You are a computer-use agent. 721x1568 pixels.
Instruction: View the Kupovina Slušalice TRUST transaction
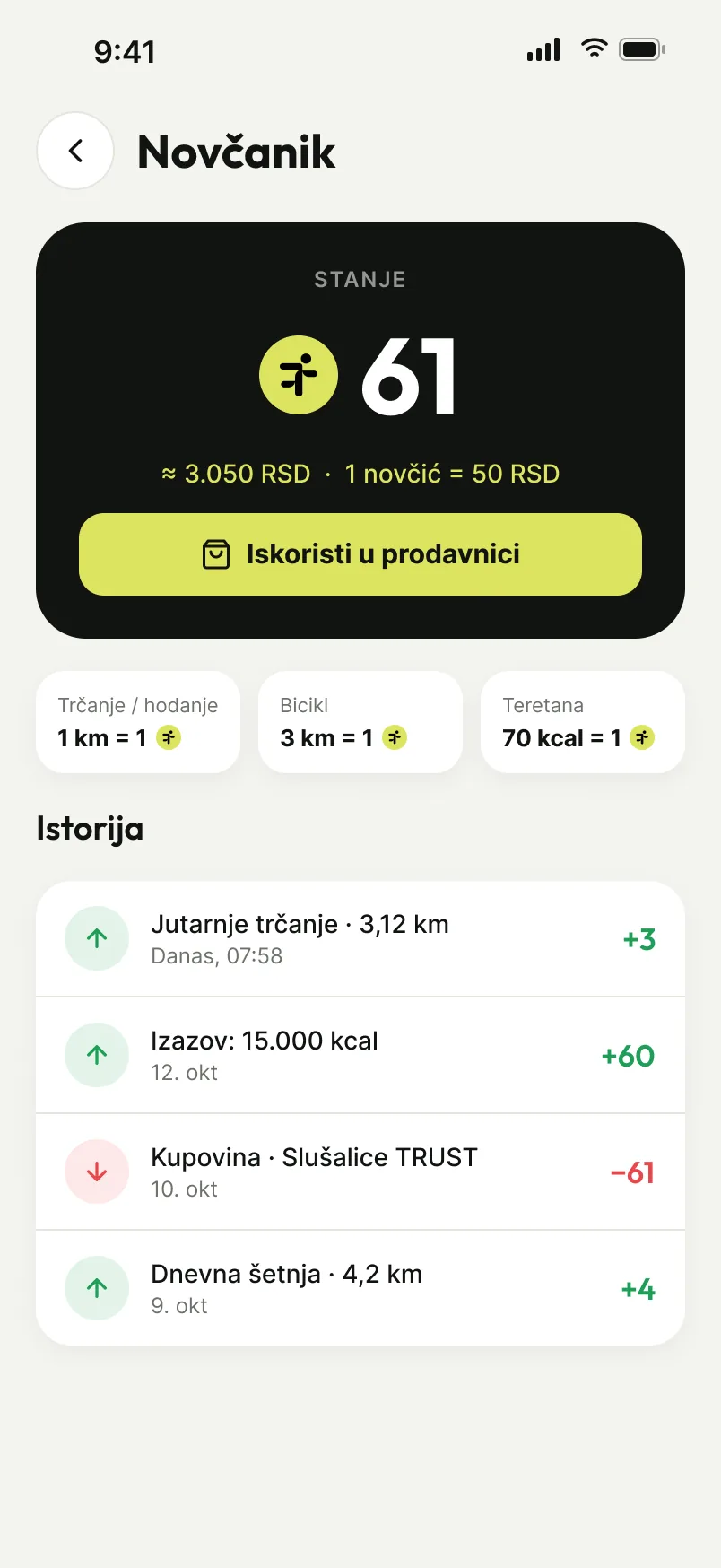[360, 1172]
